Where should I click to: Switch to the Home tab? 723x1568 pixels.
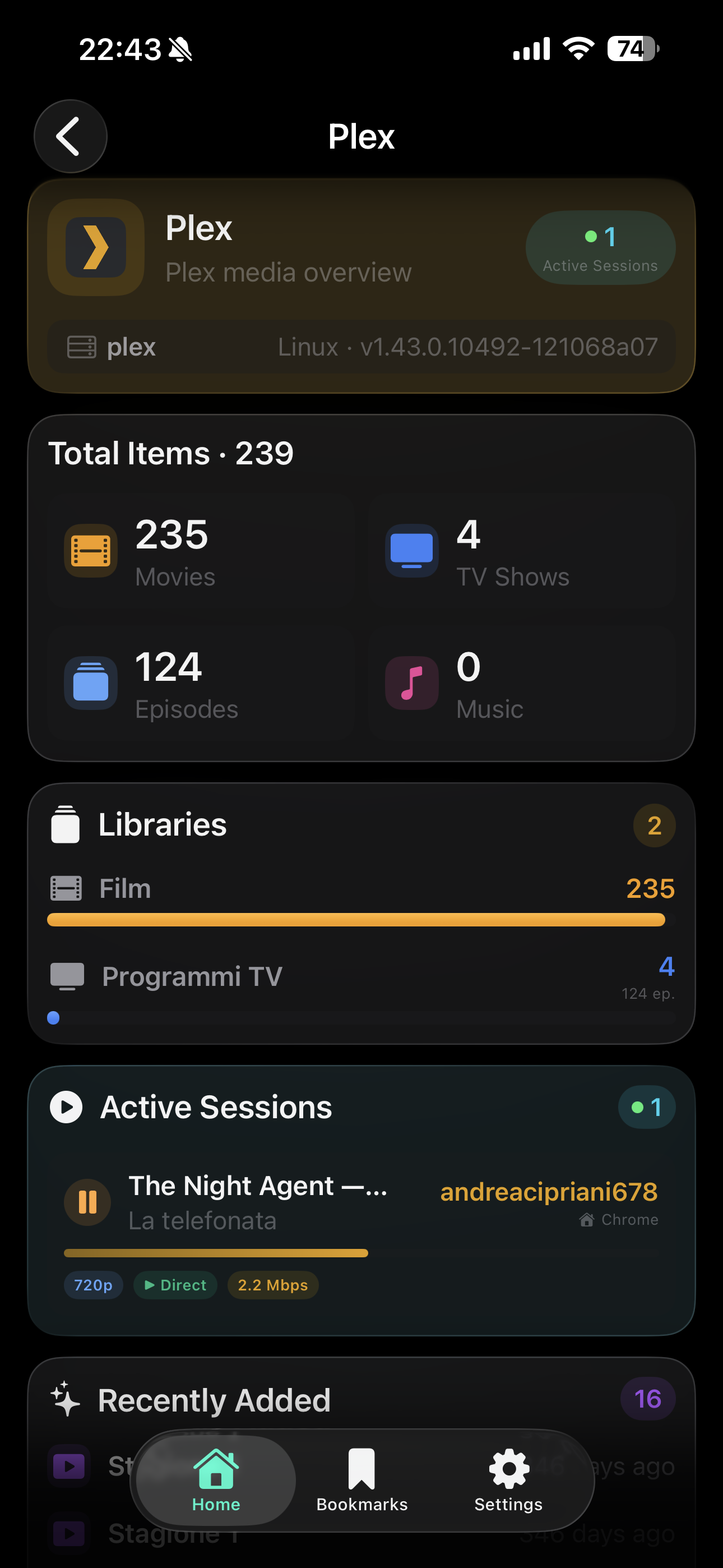point(216,1481)
